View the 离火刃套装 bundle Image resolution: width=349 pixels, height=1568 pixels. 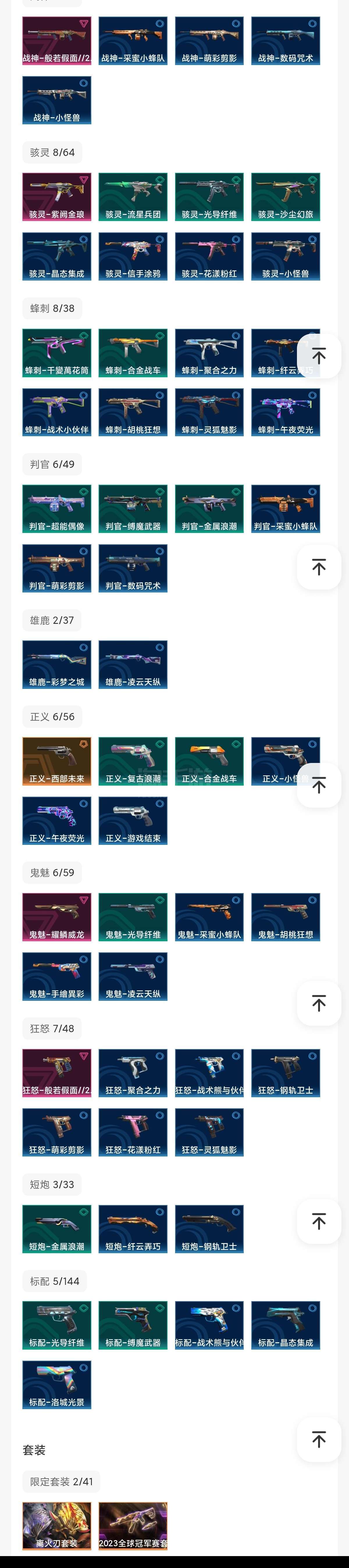point(57,1525)
